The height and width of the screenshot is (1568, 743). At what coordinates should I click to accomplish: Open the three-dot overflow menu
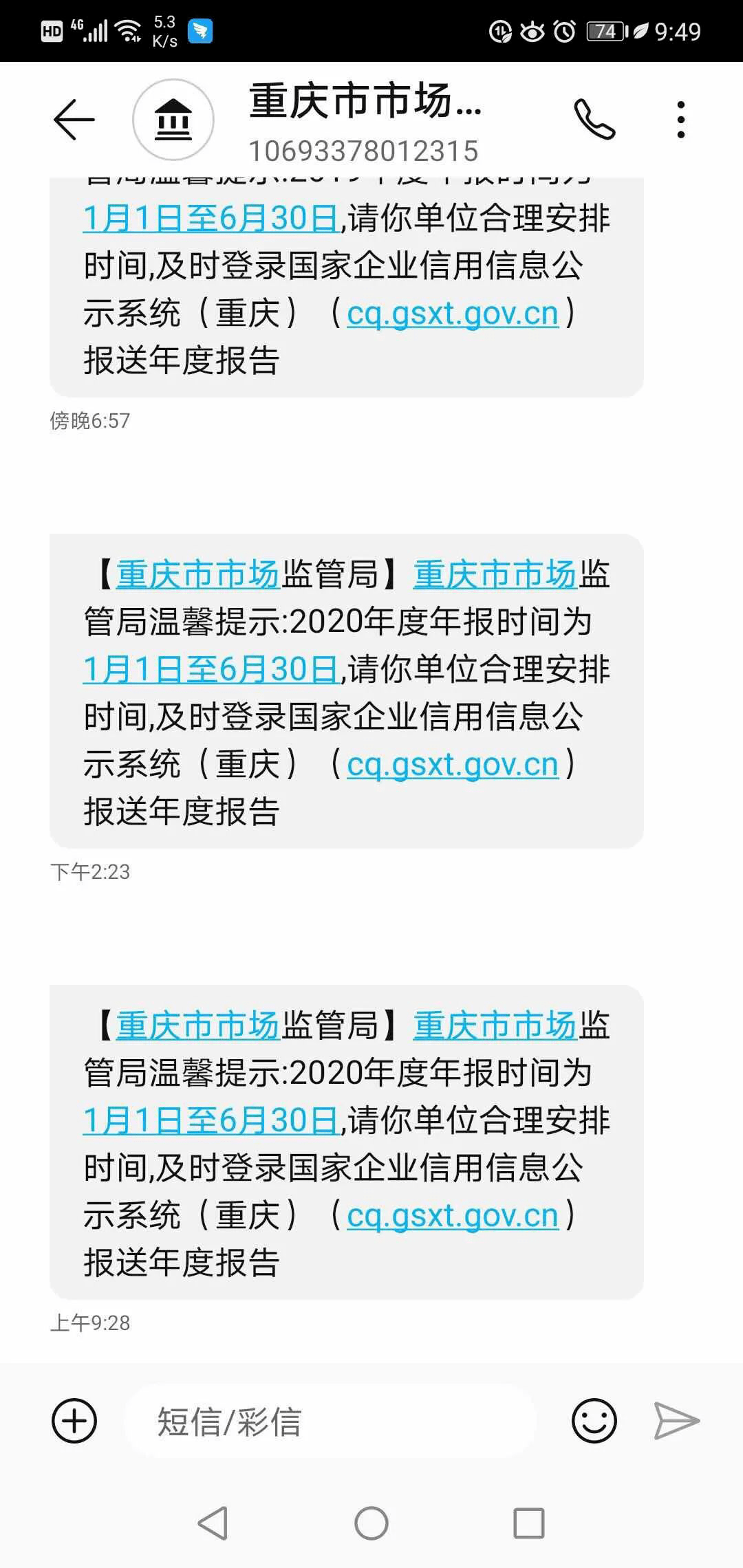point(680,120)
